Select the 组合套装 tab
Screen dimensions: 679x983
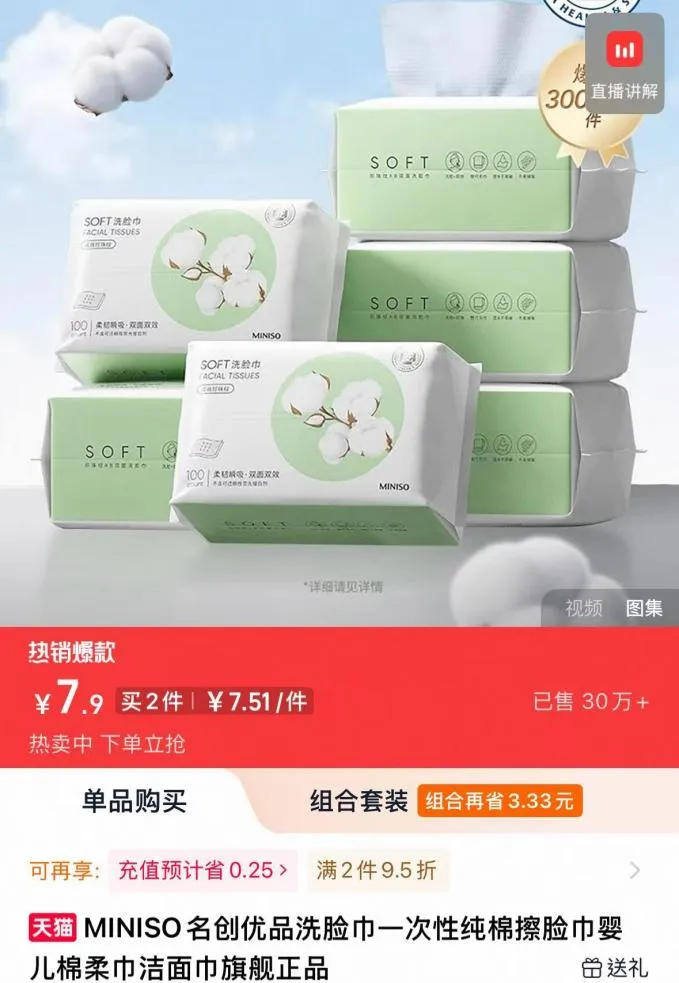click(359, 800)
